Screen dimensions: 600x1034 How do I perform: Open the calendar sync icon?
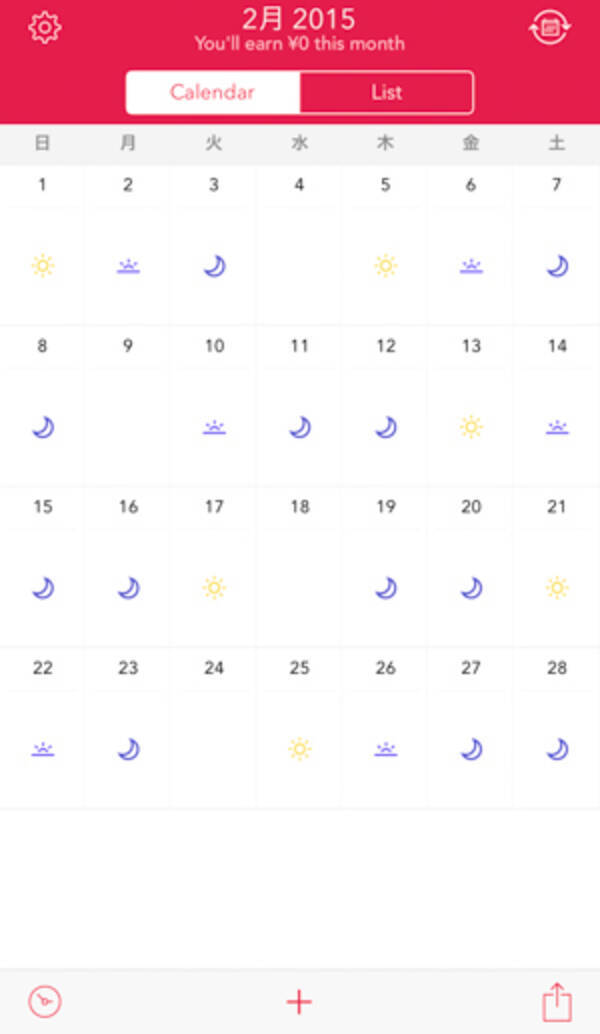(x=549, y=28)
